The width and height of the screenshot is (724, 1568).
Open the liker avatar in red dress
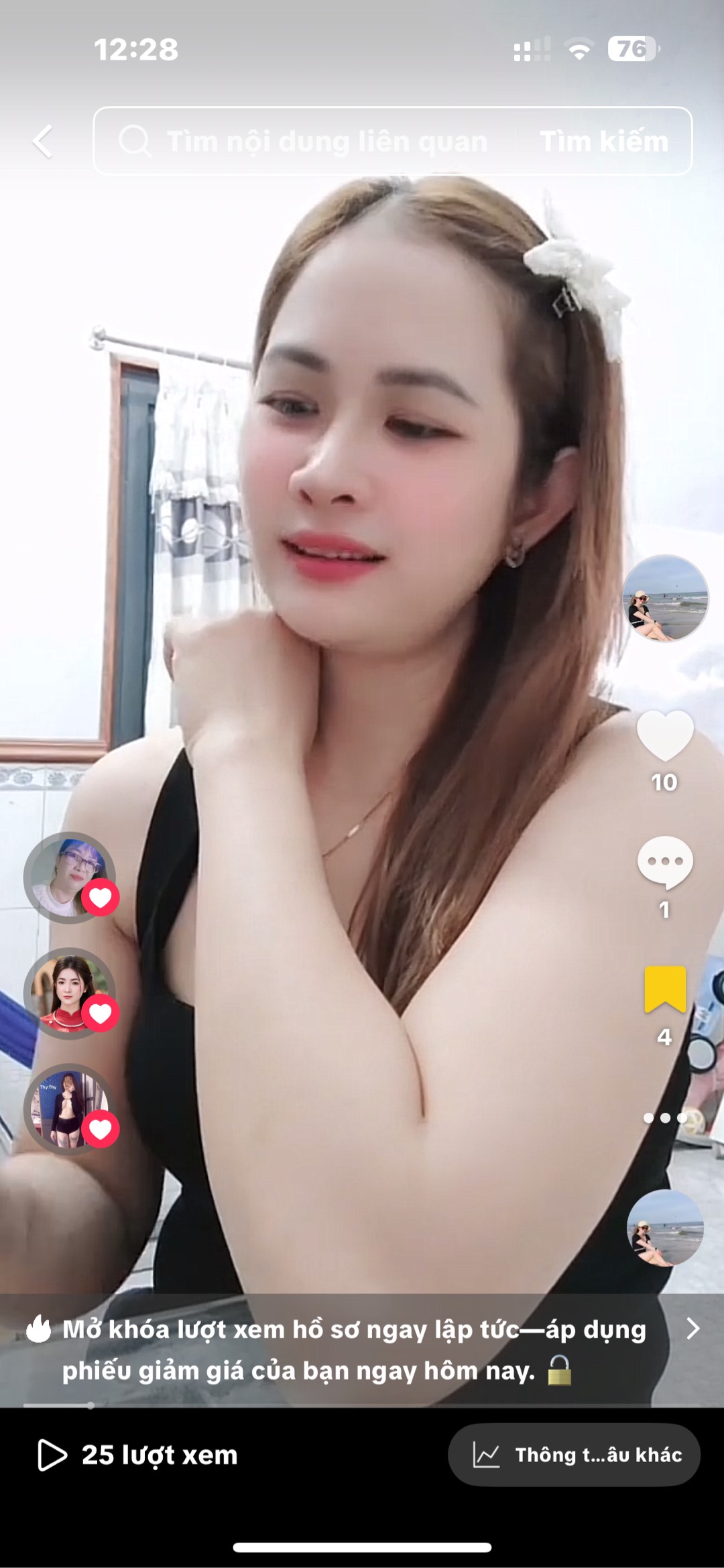[x=70, y=993]
